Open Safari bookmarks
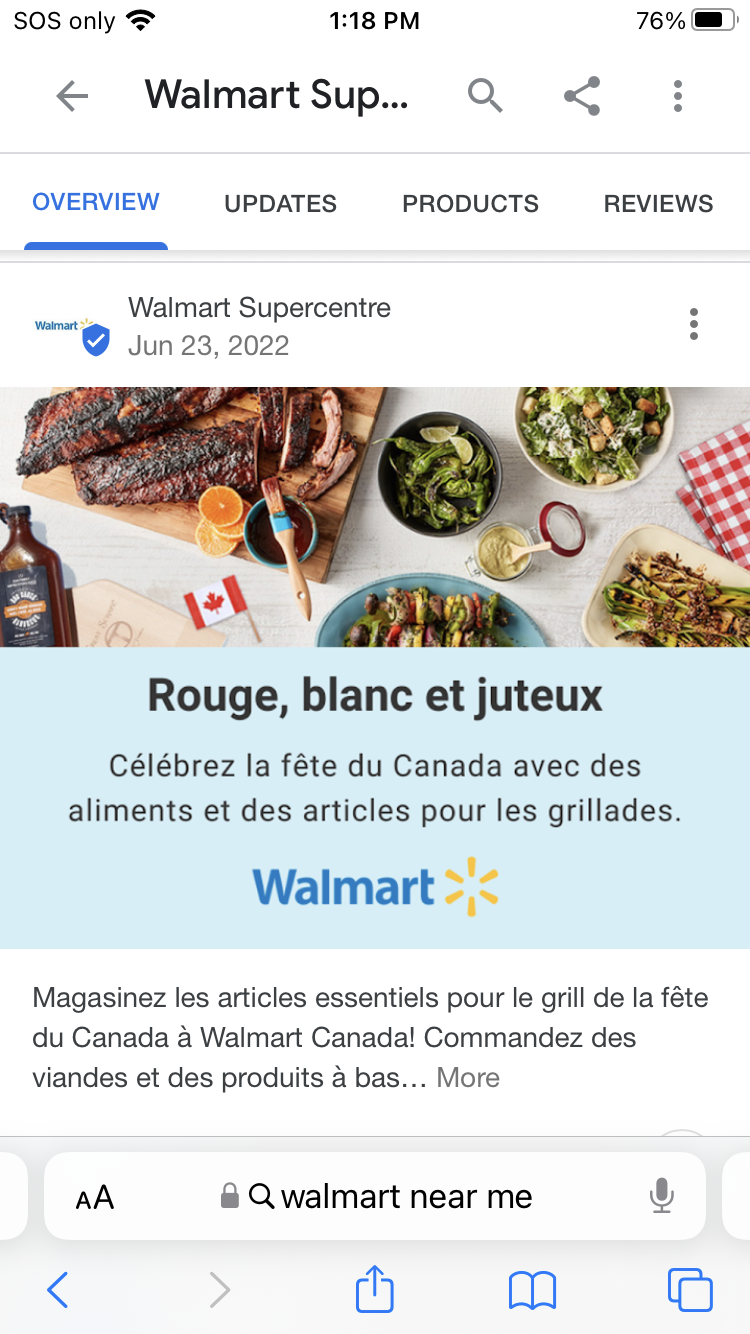The height and width of the screenshot is (1334, 750). 532,1290
